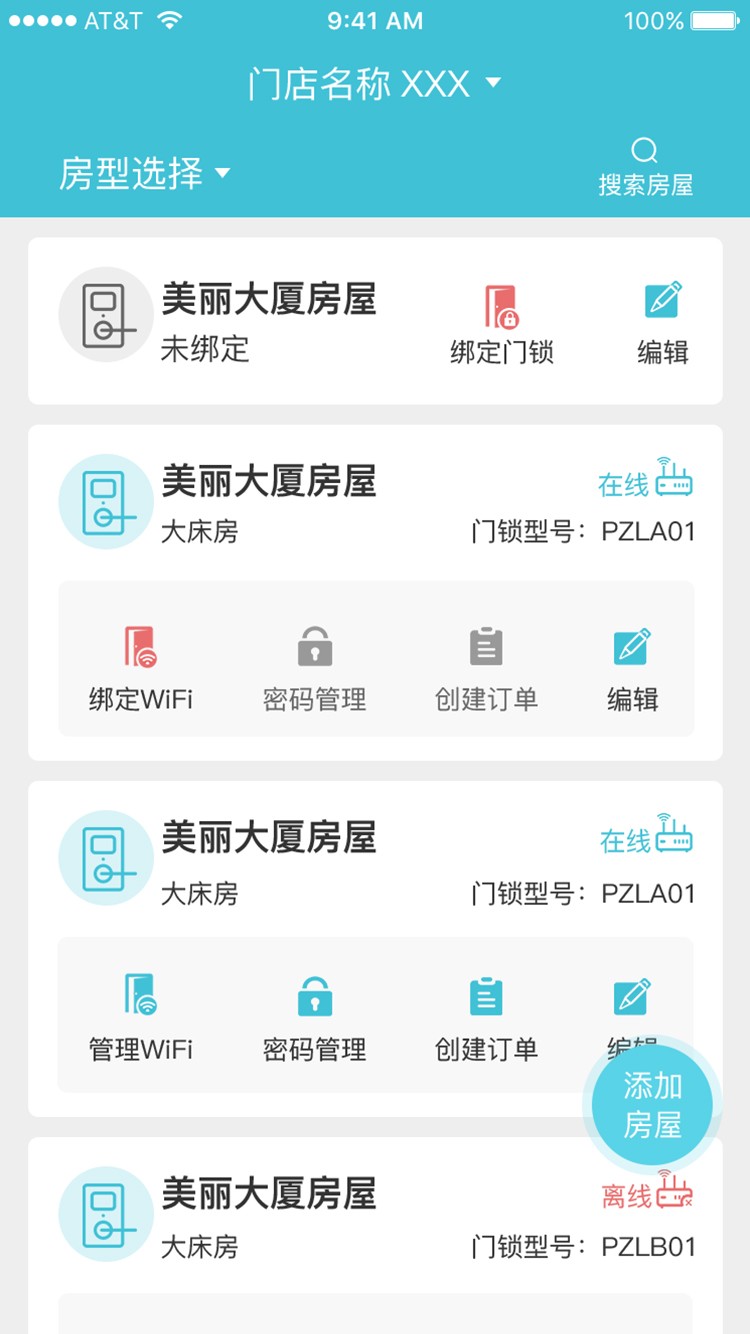Open 管理WiFi settings
Screen dimensions: 750x1334
140,1020
